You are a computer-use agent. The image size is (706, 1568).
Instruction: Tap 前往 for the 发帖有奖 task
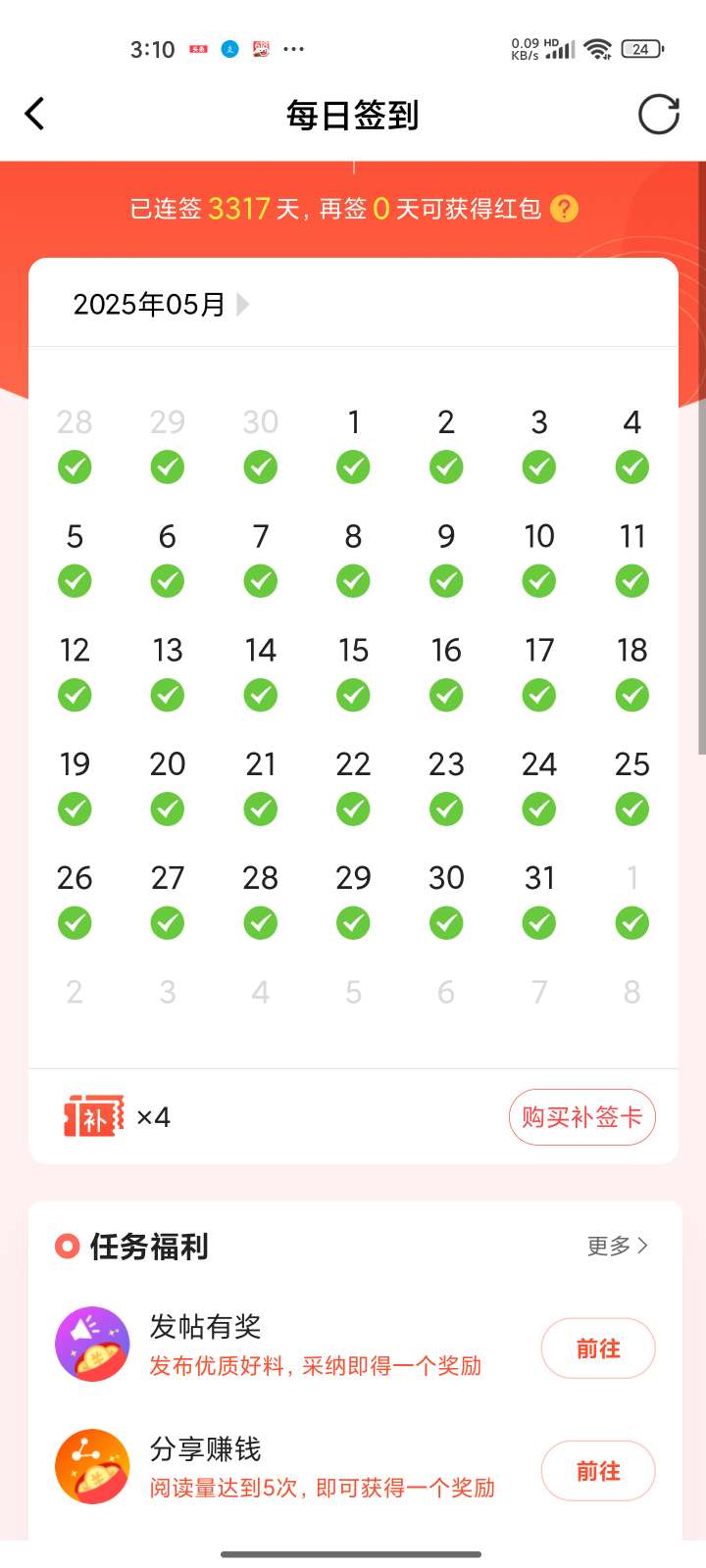click(597, 1348)
